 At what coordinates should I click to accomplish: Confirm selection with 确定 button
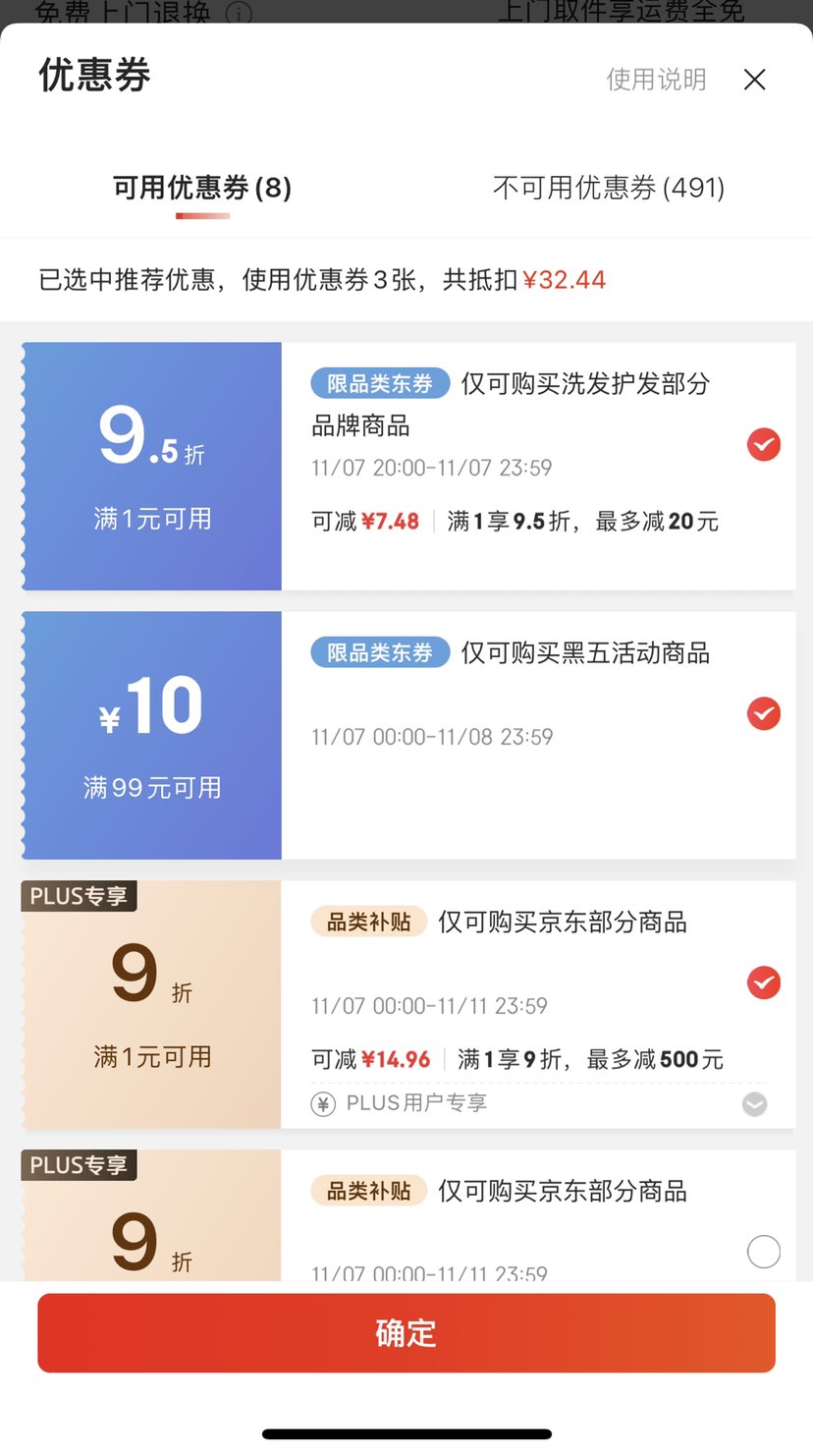click(x=406, y=1333)
